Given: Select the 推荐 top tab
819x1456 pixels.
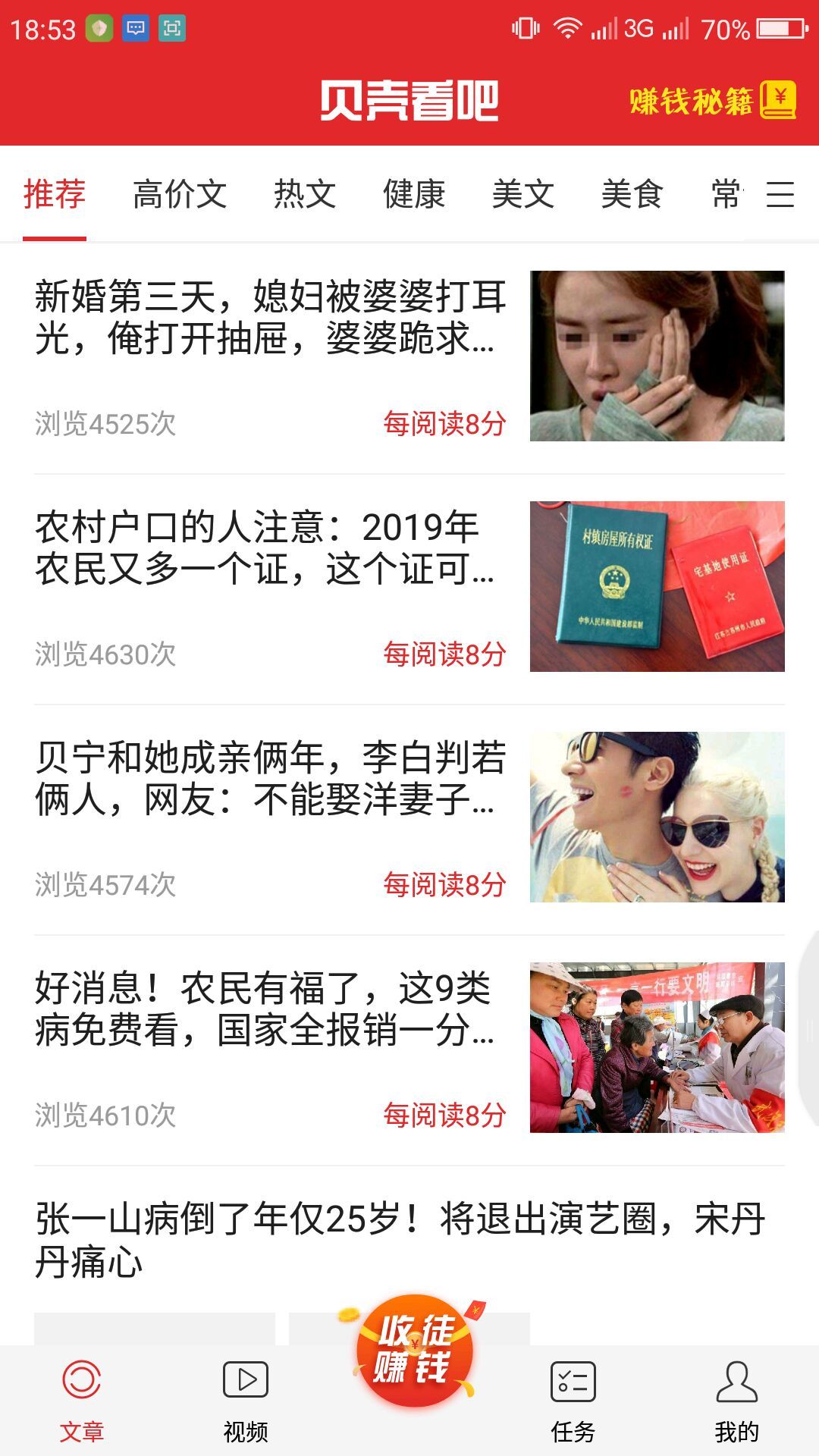Looking at the screenshot, I should tap(55, 194).
